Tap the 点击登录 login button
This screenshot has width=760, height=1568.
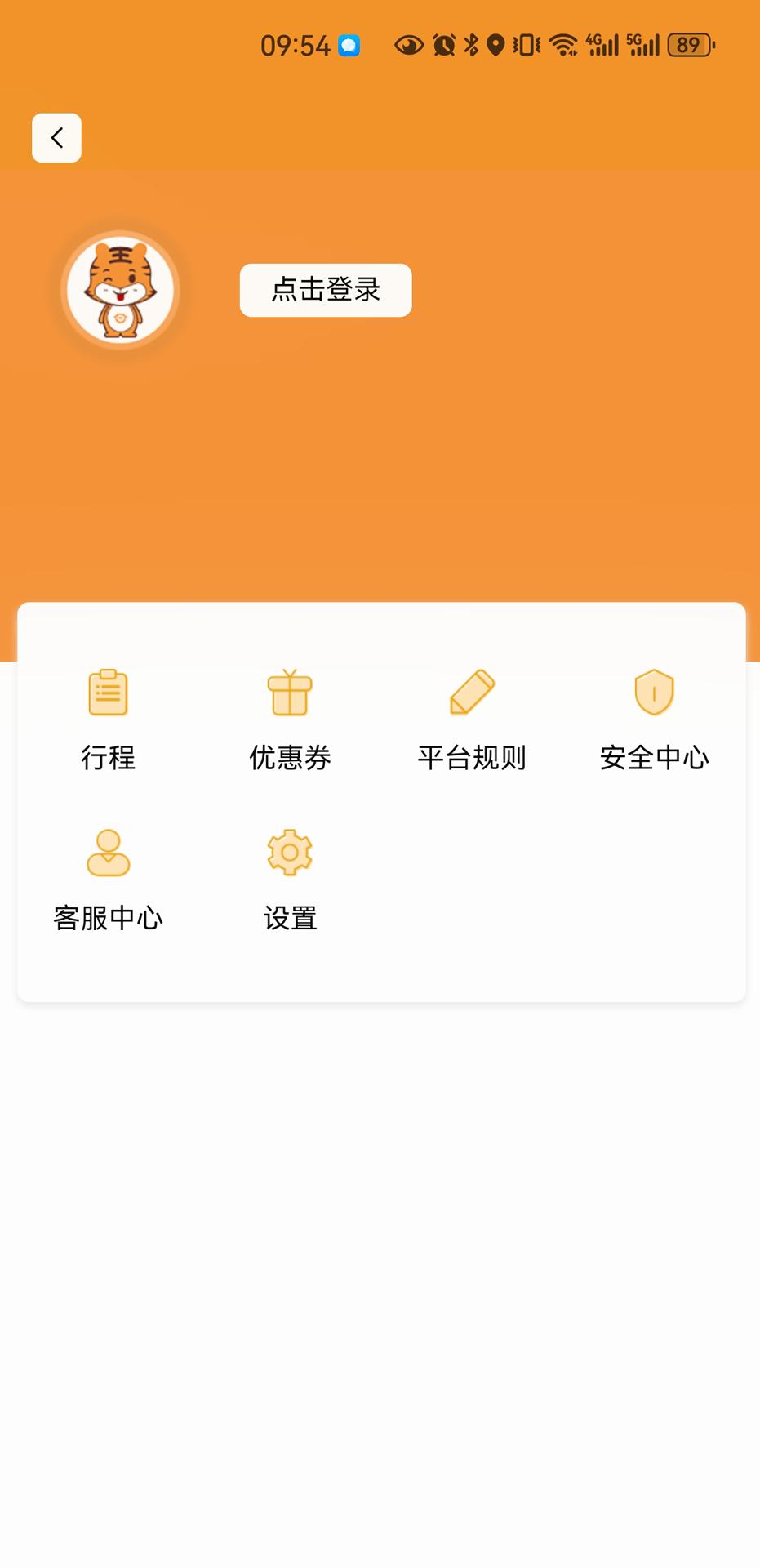[325, 290]
